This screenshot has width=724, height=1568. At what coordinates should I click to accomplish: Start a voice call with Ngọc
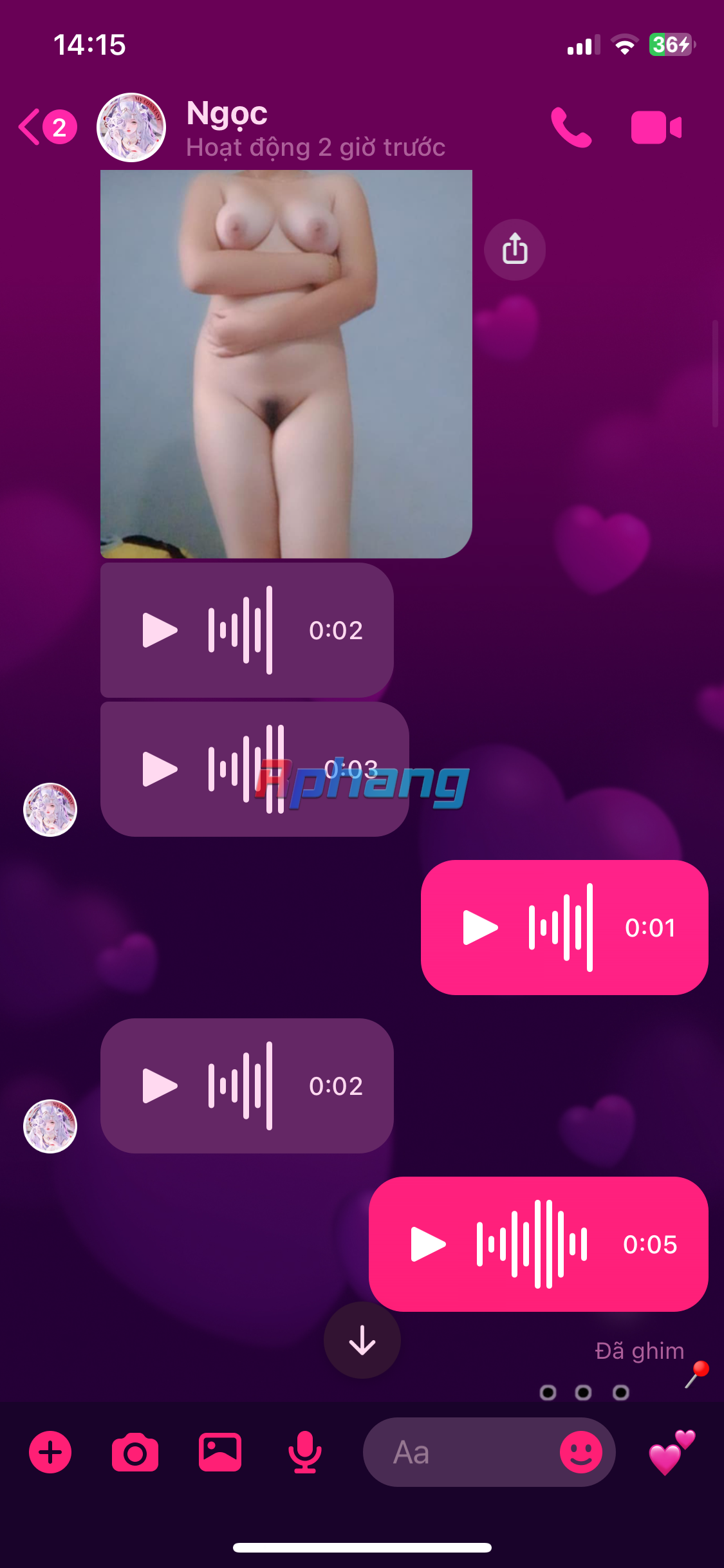[x=571, y=127]
